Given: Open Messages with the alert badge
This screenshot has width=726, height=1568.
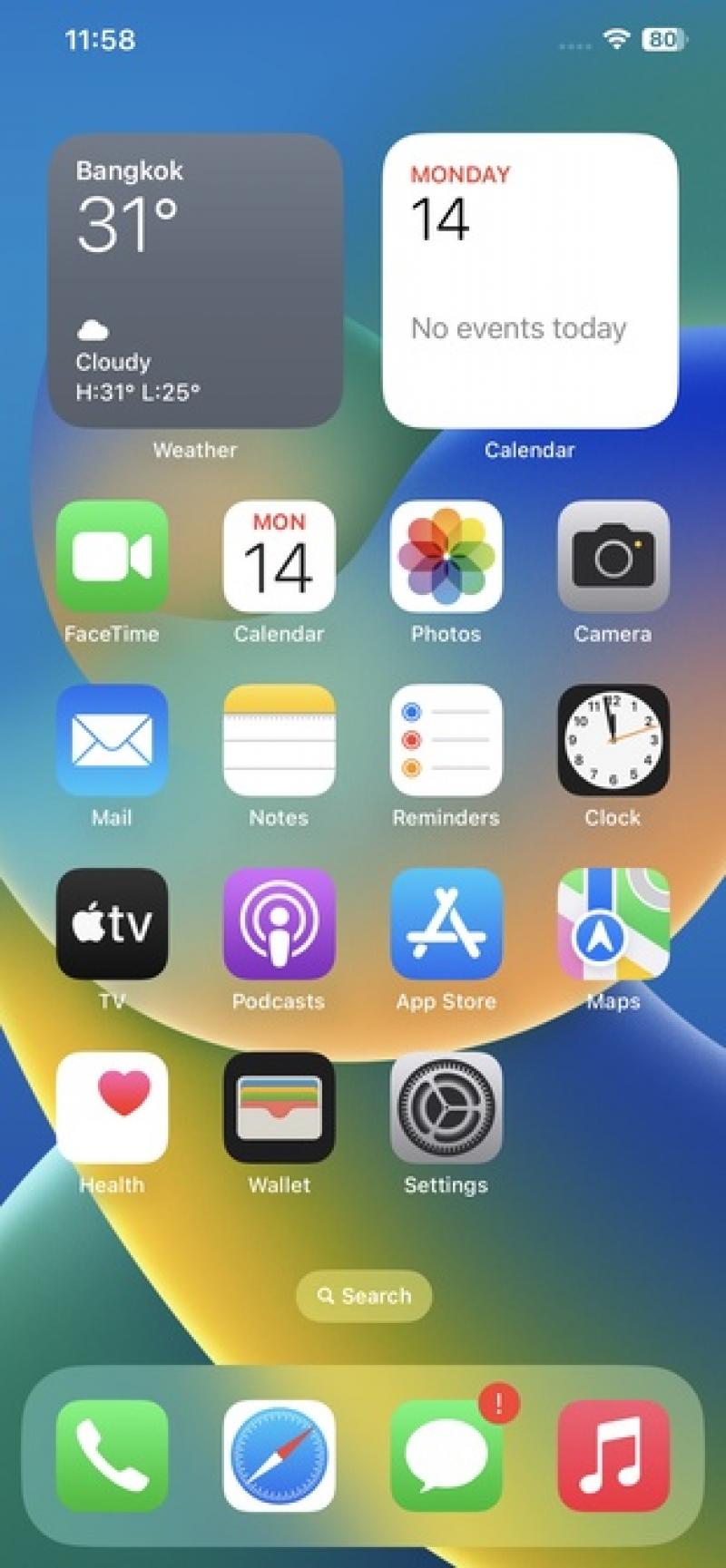Looking at the screenshot, I should [446, 1456].
